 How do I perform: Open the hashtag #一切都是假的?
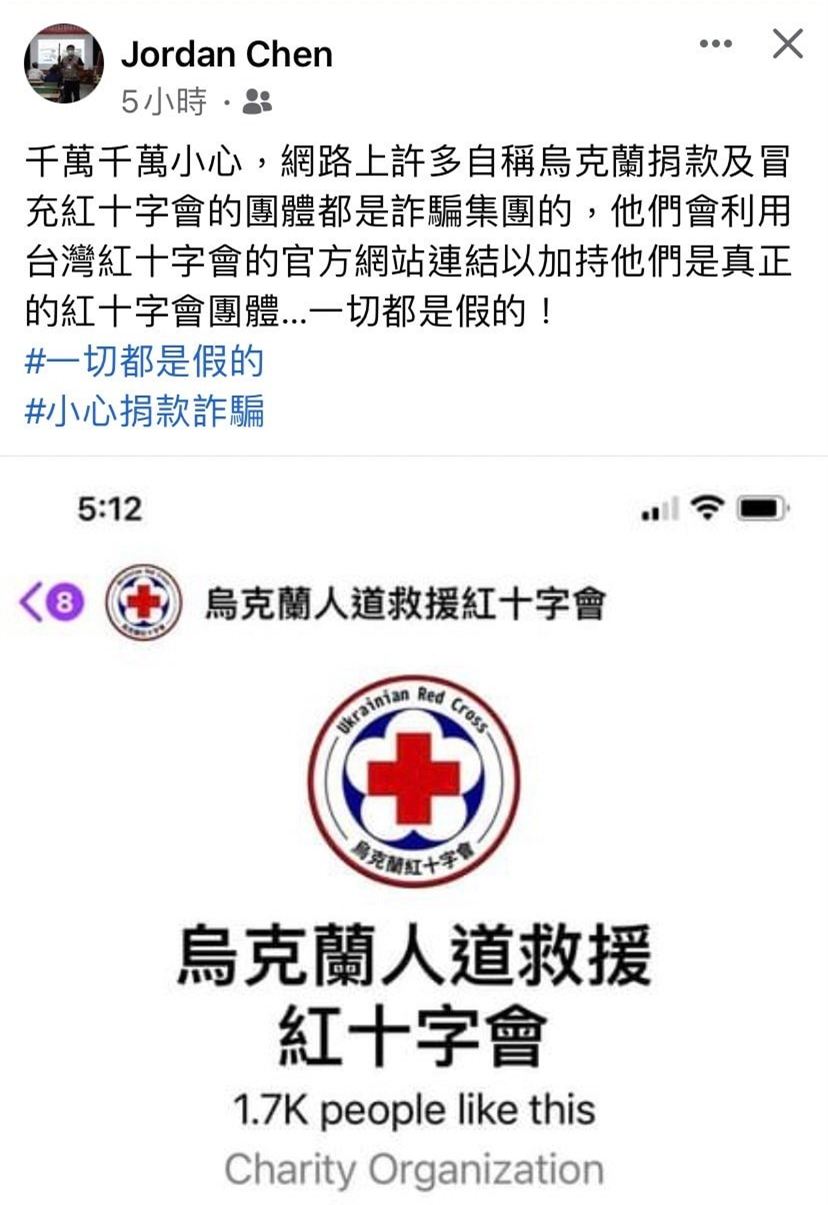coord(144,361)
